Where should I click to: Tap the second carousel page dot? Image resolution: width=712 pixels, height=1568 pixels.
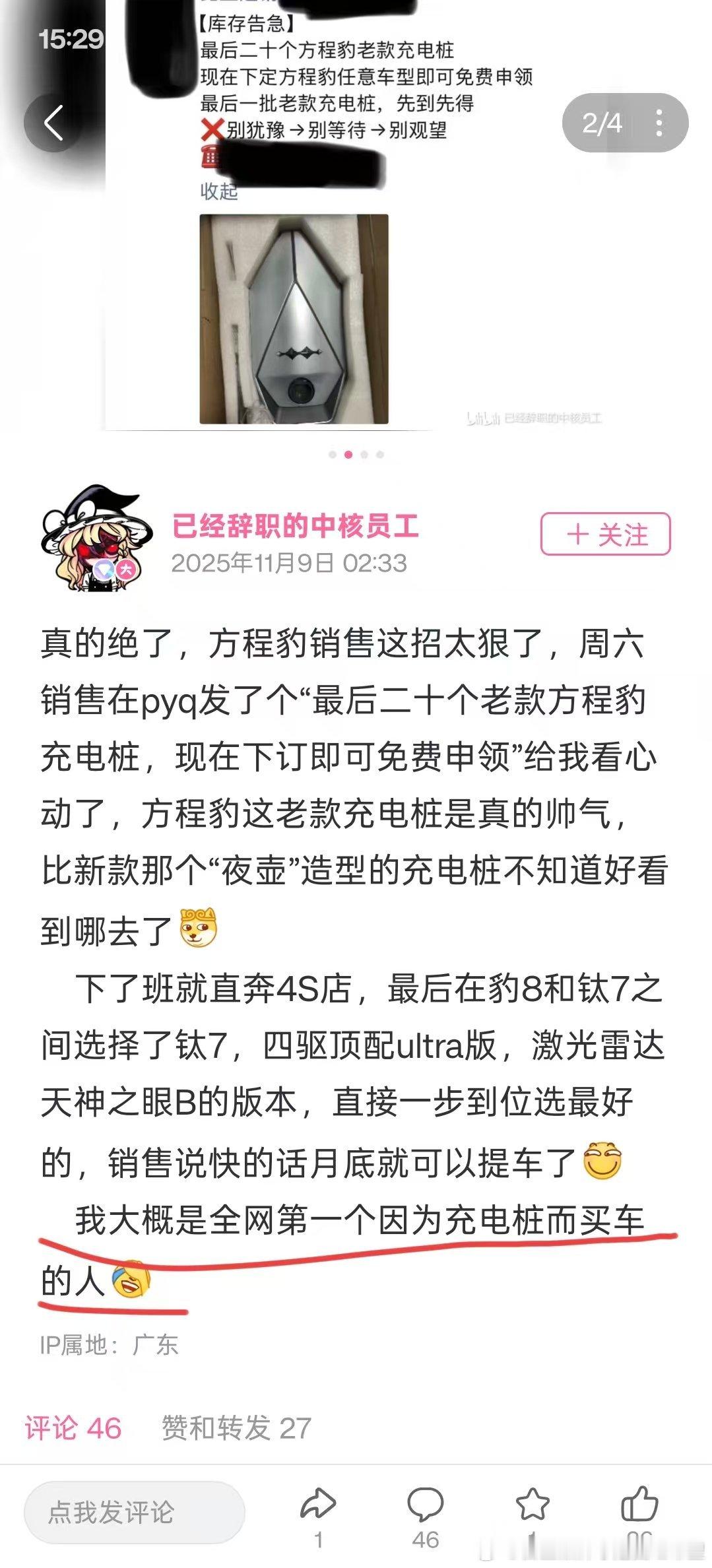click(349, 453)
